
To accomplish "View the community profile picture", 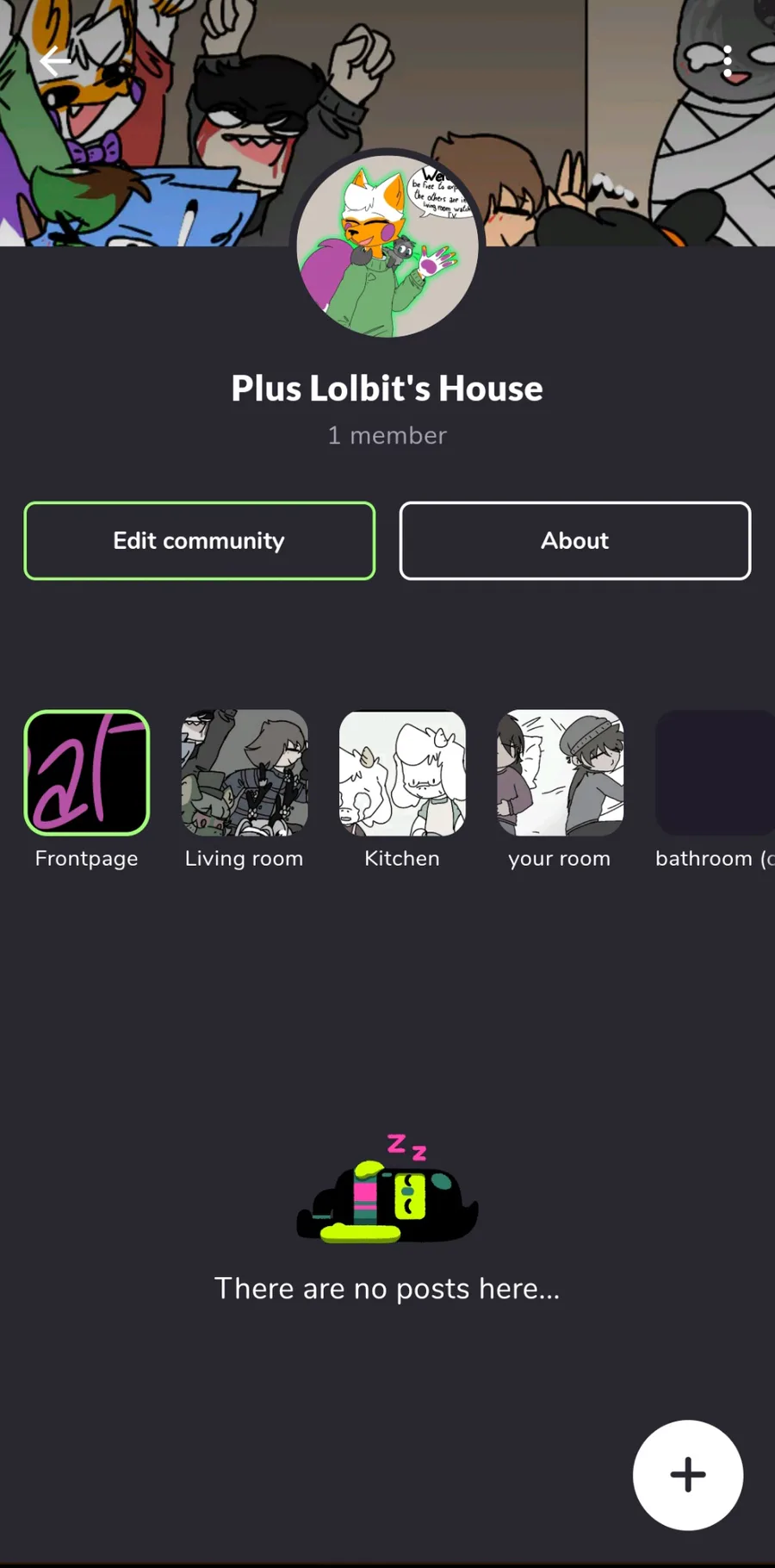I will (x=387, y=246).
